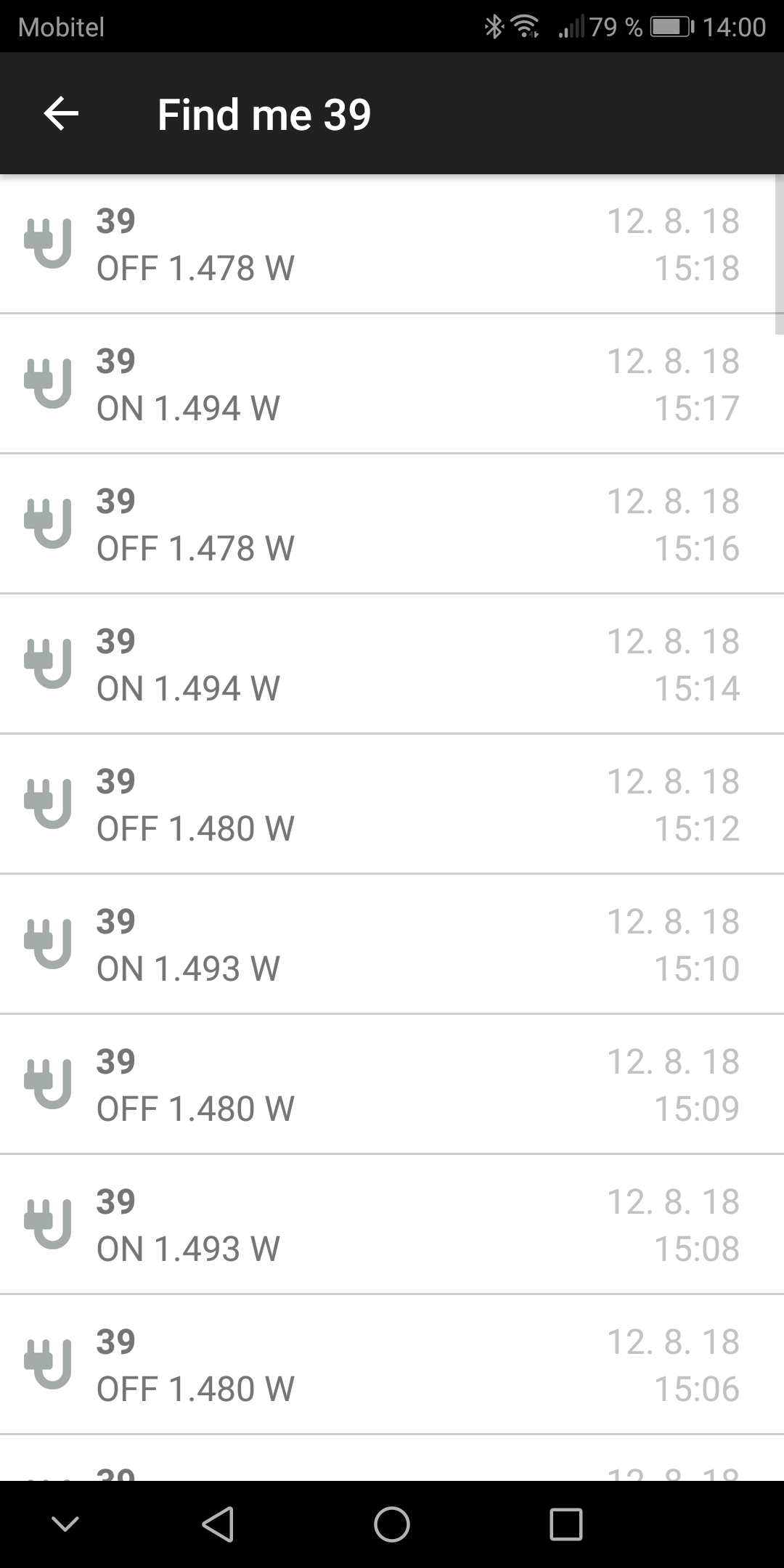
Task: Open the OFF 1.478 W entry at 15:18
Action: (x=392, y=245)
